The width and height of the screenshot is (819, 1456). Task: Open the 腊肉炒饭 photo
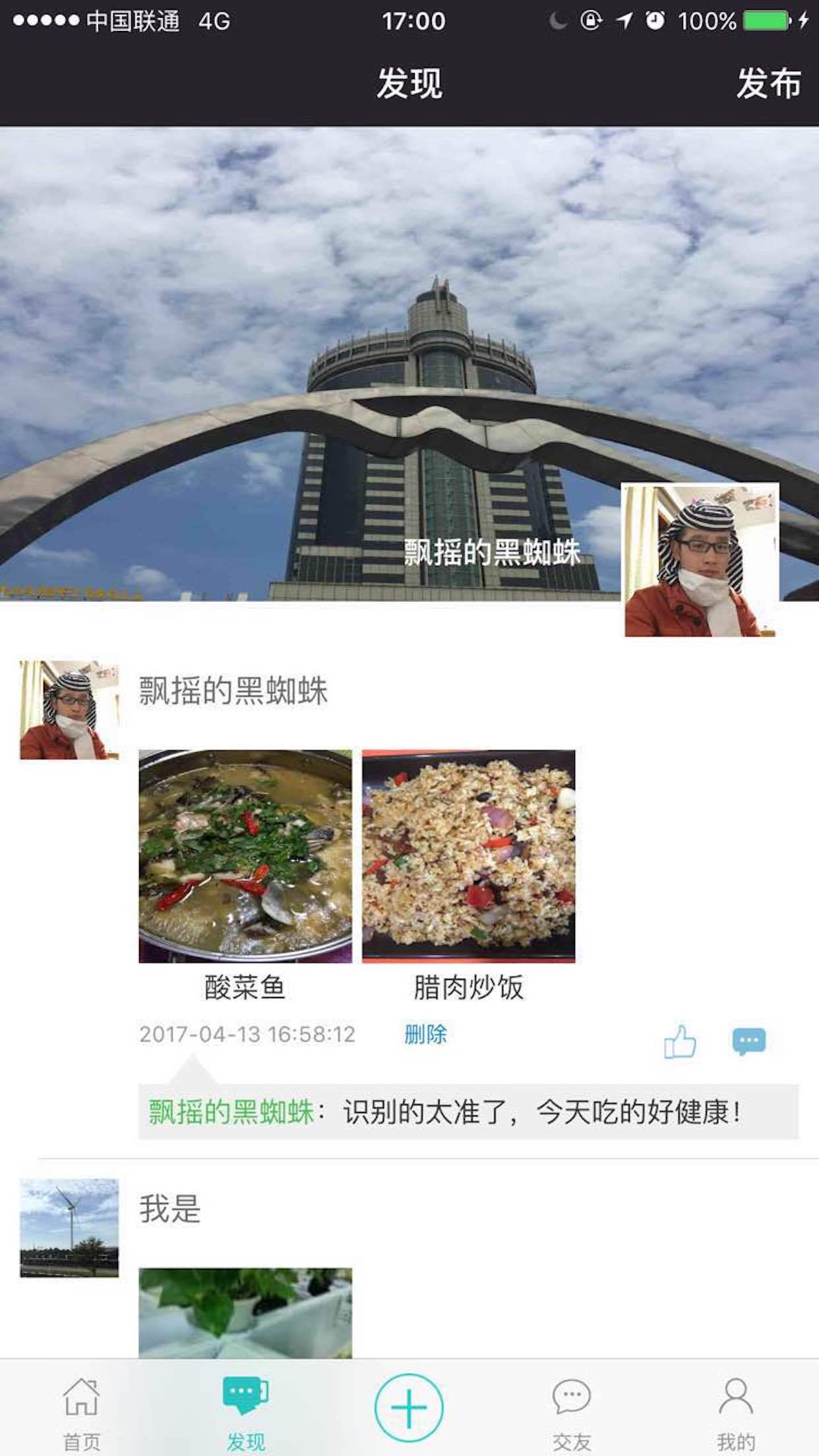pos(469,856)
